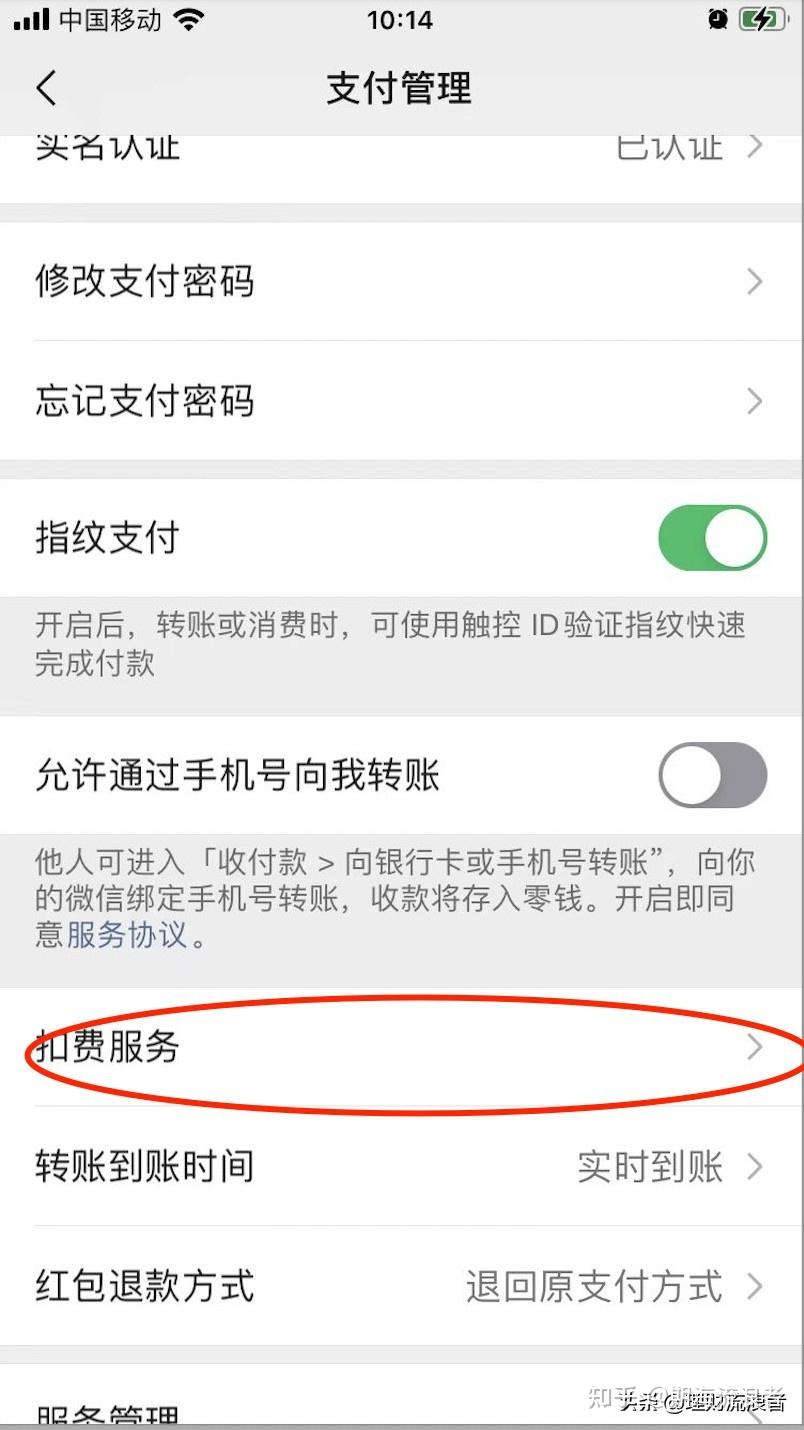Screen dimensions: 804x1430
Task: Open 红包退款方式 setting
Action: pos(402,1286)
